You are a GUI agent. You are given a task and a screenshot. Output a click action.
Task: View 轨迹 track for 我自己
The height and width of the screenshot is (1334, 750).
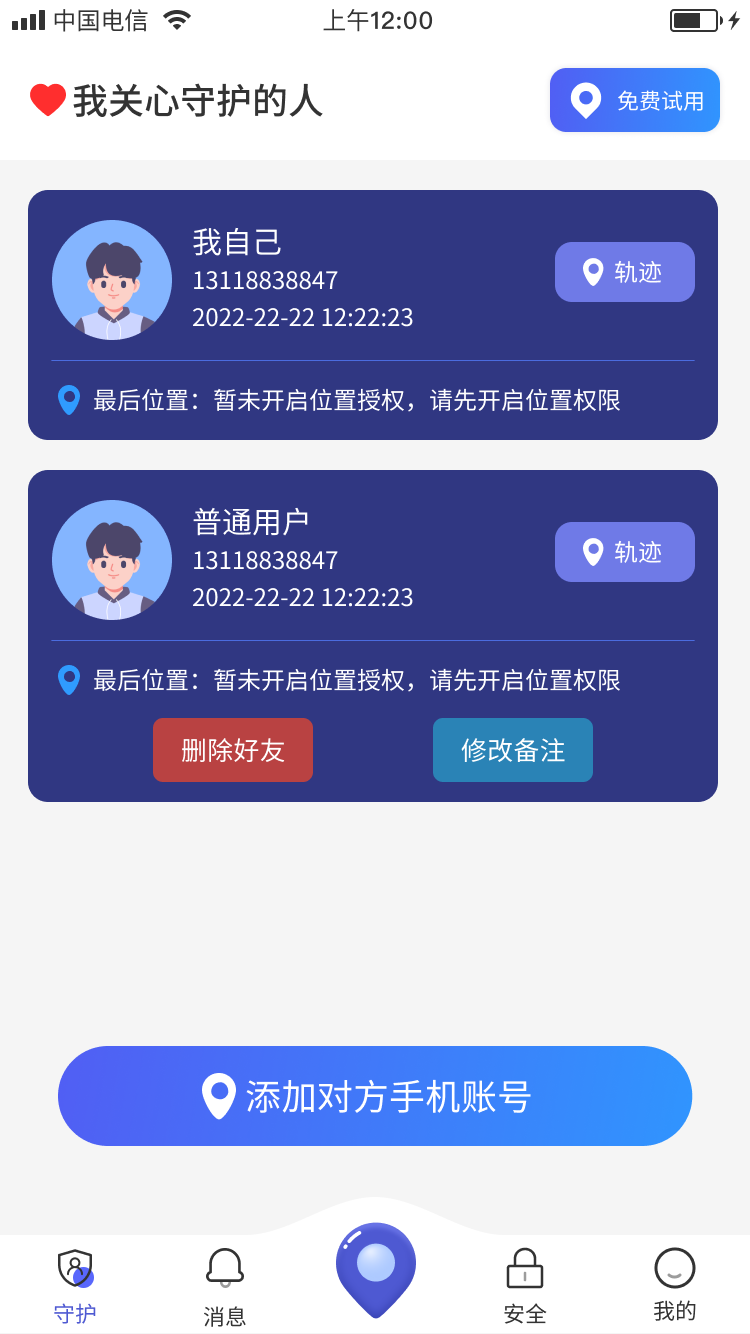tap(624, 272)
